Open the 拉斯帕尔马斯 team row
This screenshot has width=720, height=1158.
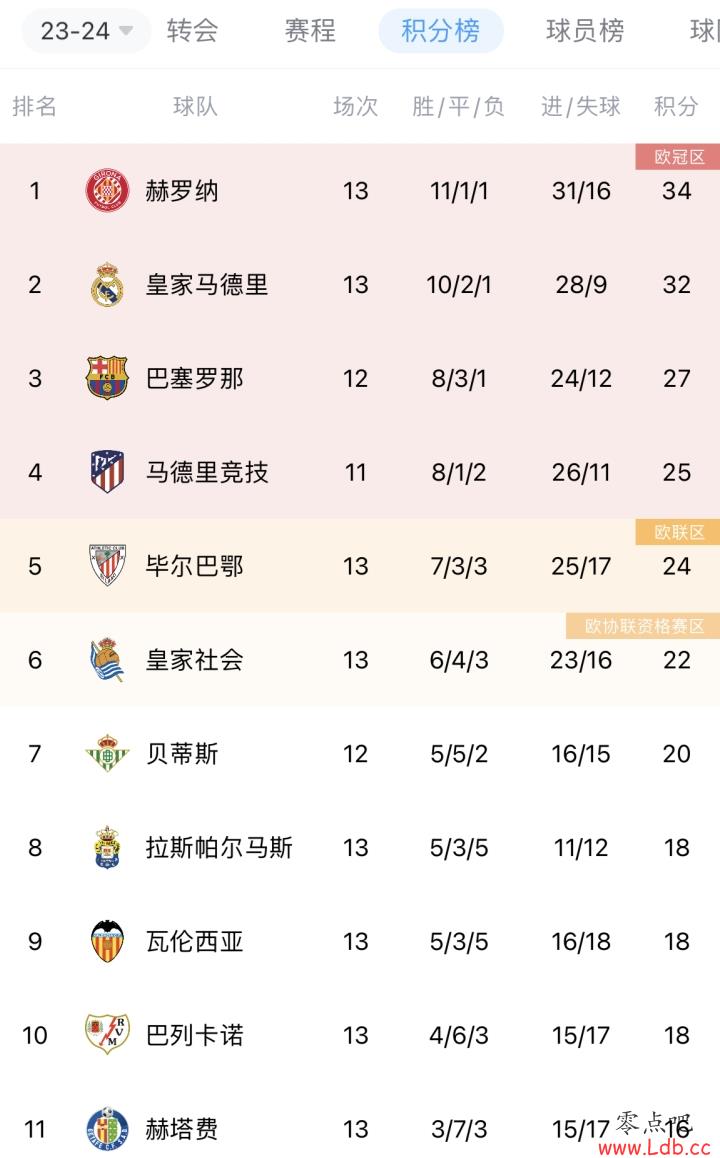[x=360, y=847]
